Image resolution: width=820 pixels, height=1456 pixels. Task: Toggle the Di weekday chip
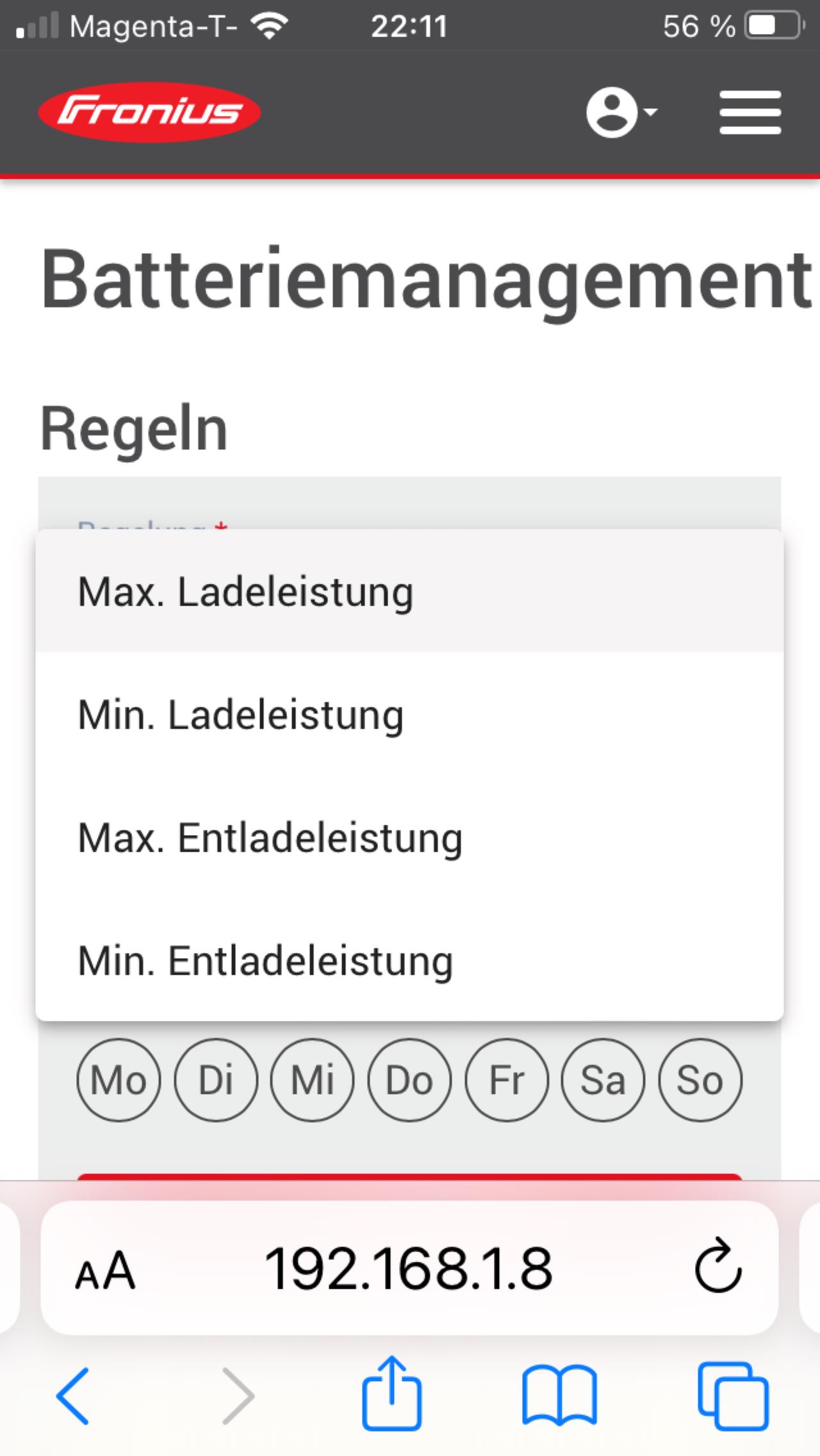tap(216, 1080)
